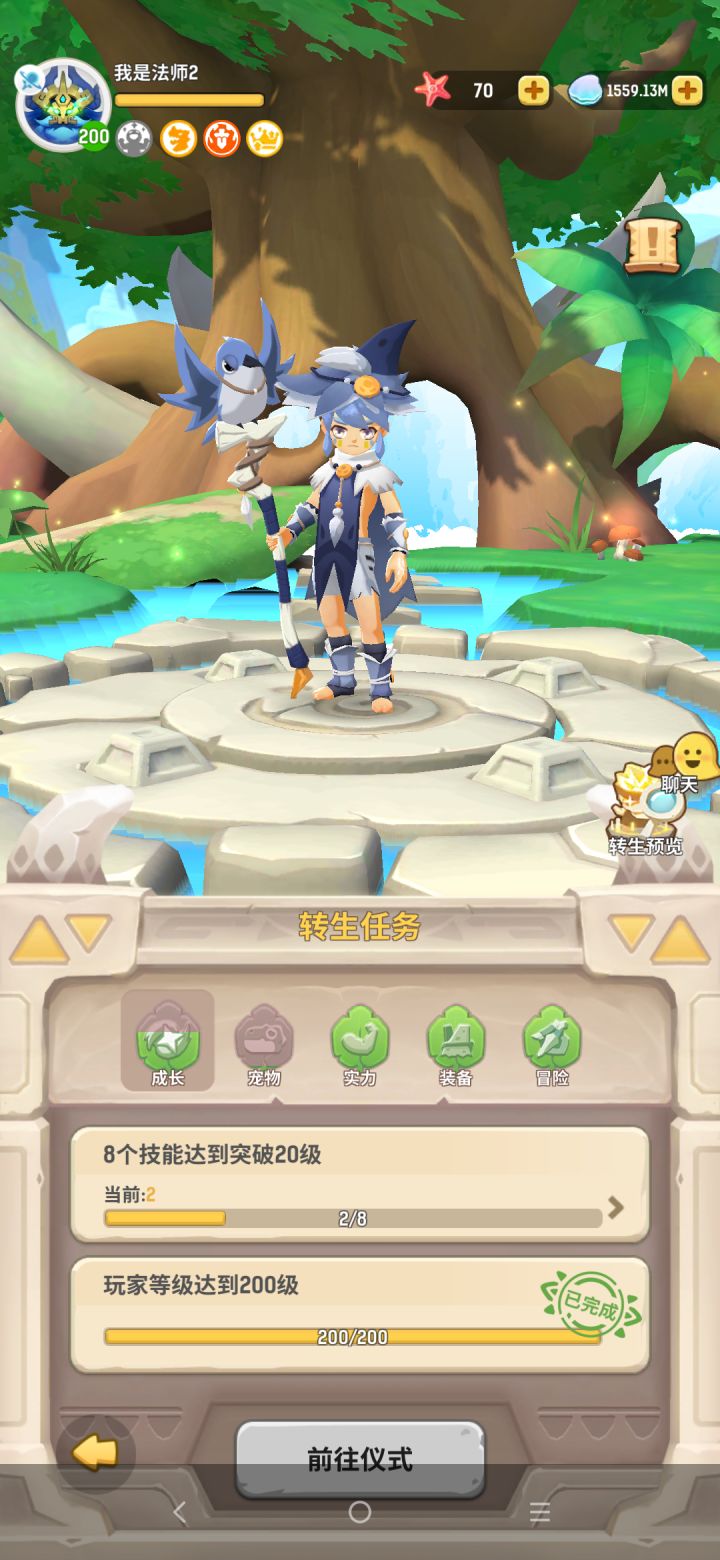This screenshot has height=1560, width=720.
Task: Expand the skill task using its right chevron
Action: tap(618, 1207)
